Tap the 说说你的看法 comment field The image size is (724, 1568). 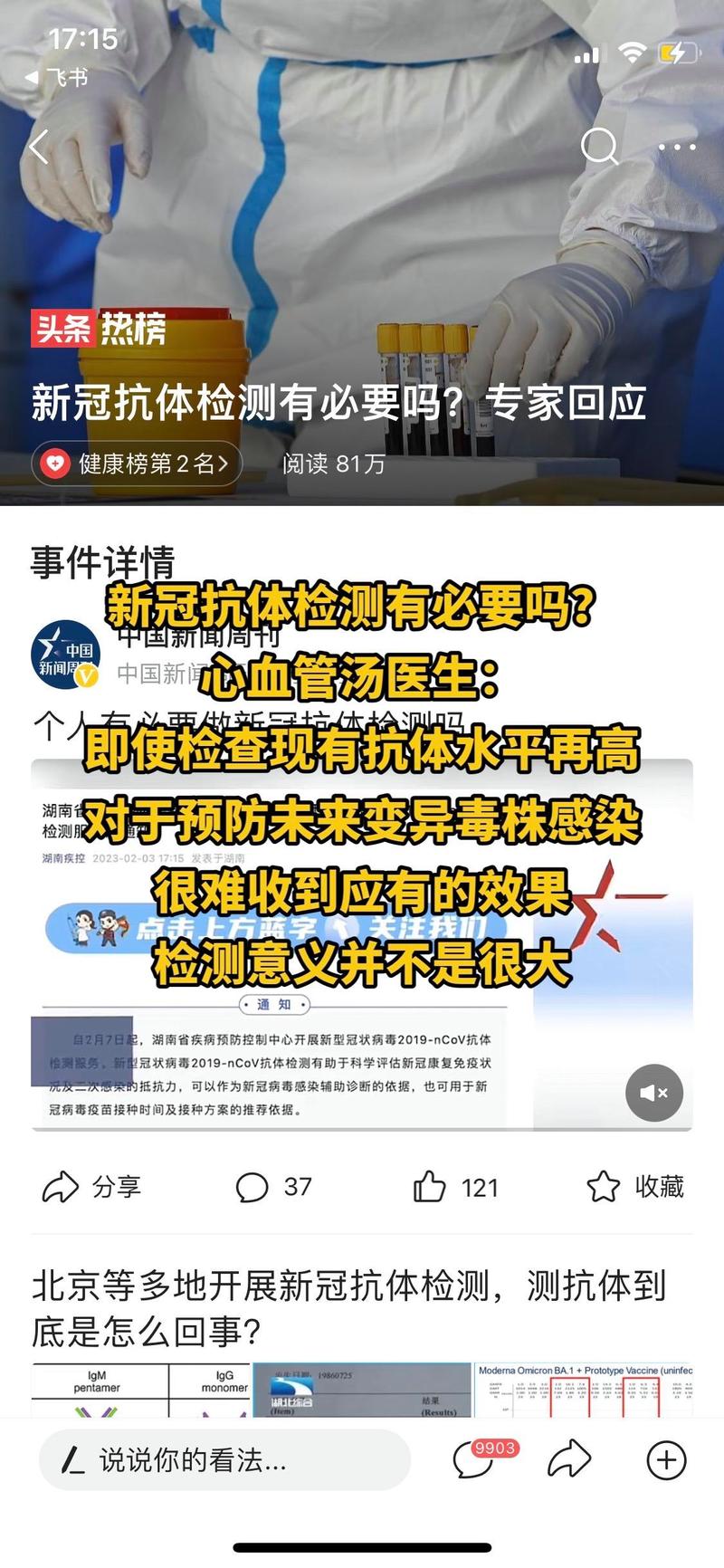[224, 1459]
